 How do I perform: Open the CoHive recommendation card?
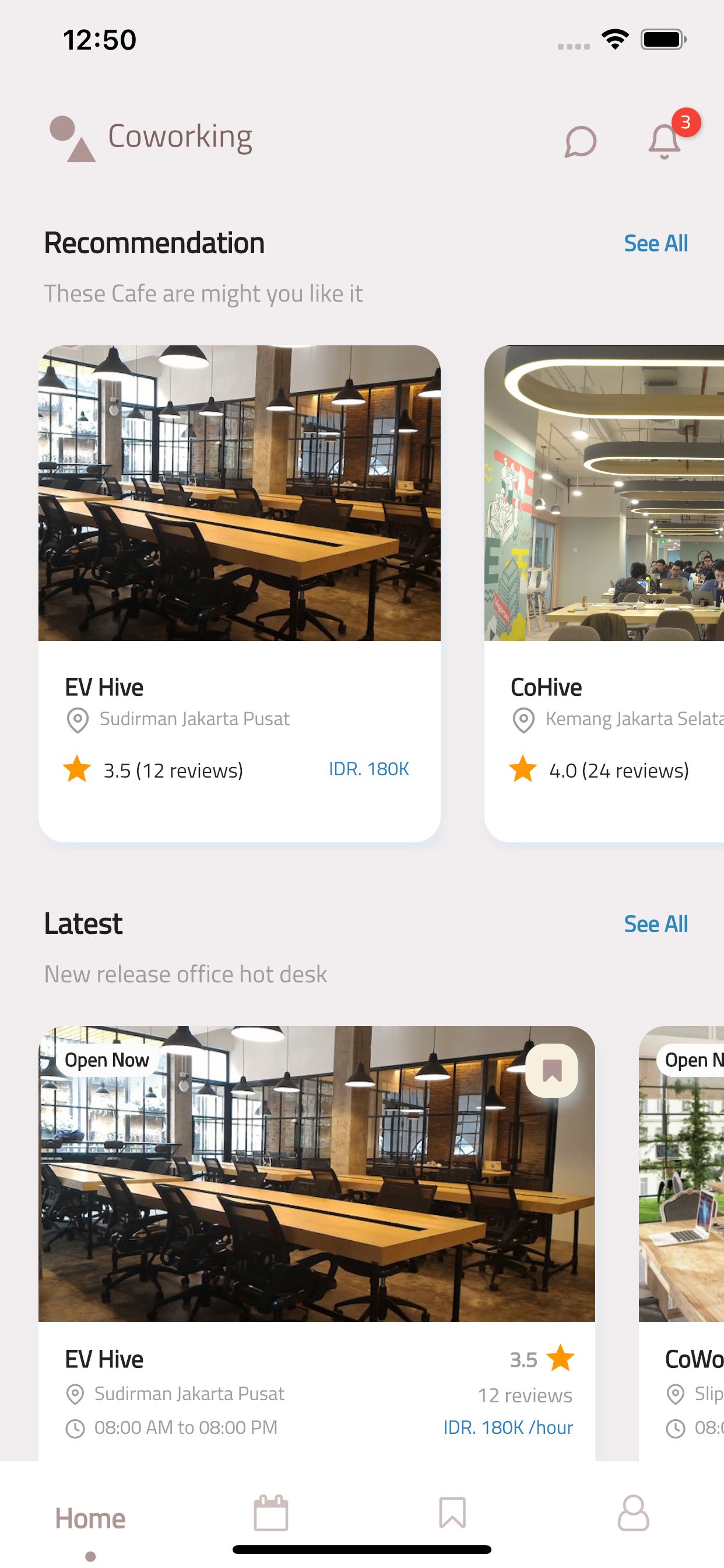(603, 593)
